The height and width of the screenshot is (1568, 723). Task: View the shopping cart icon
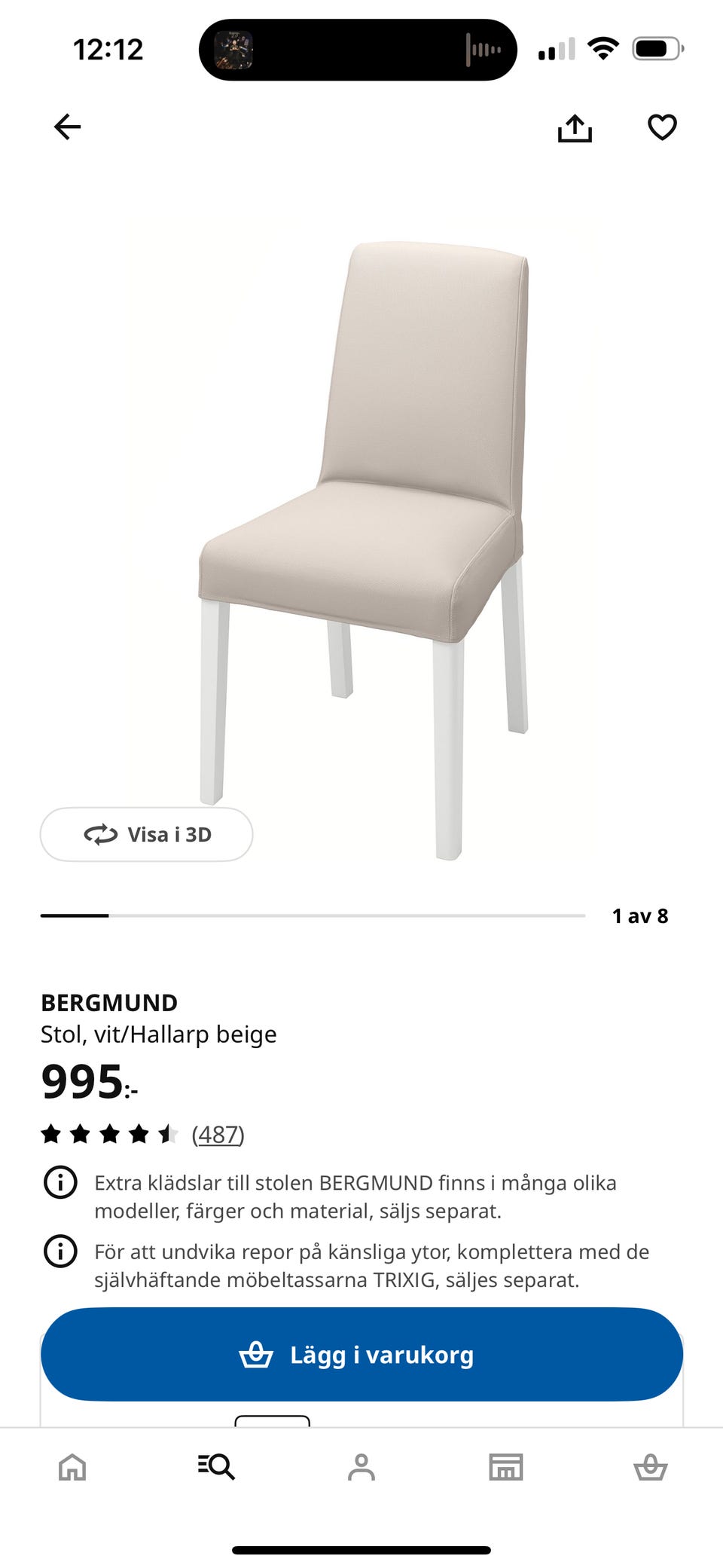coord(651,1467)
